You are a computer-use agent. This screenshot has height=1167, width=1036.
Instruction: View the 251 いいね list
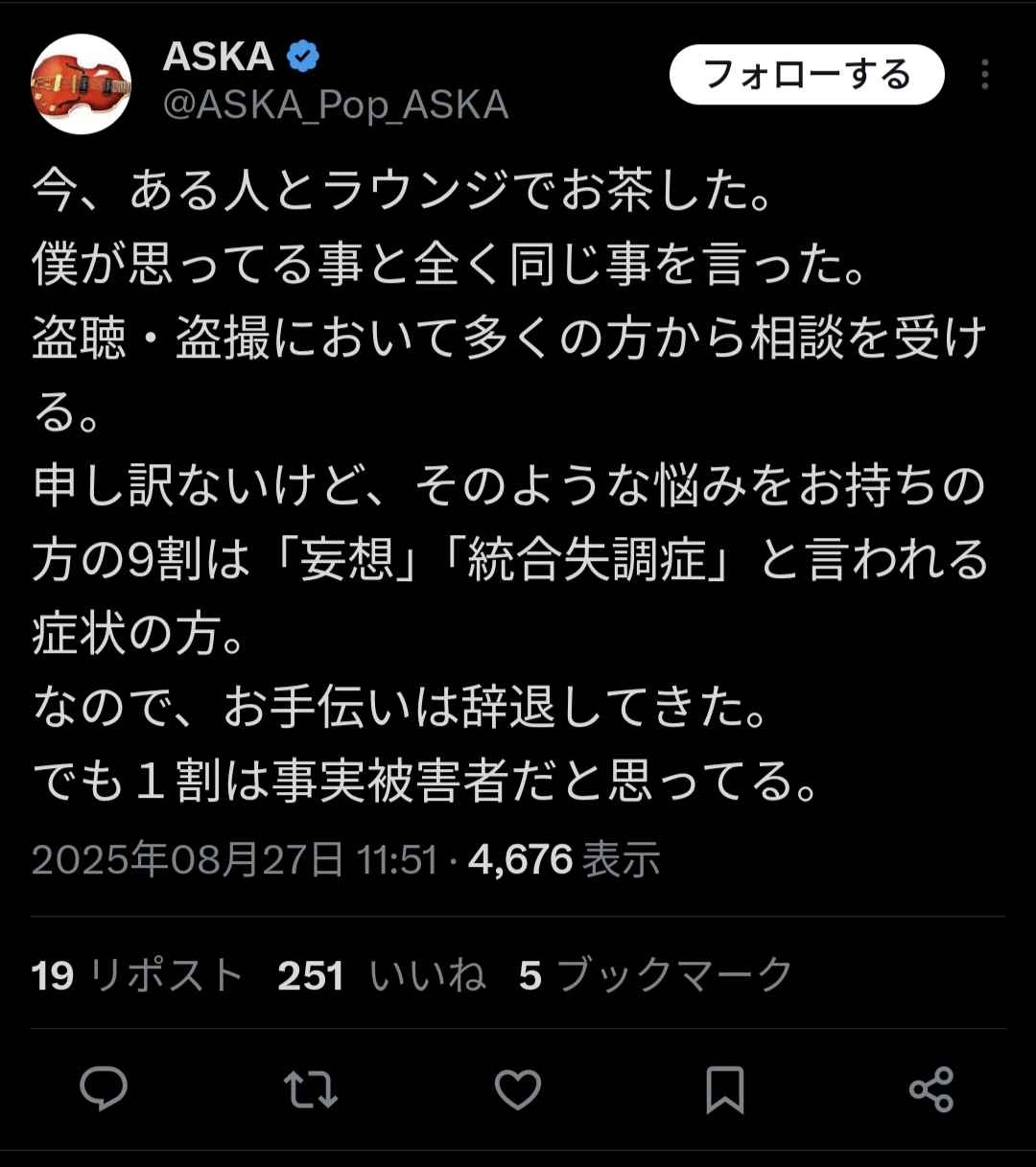click(382, 975)
